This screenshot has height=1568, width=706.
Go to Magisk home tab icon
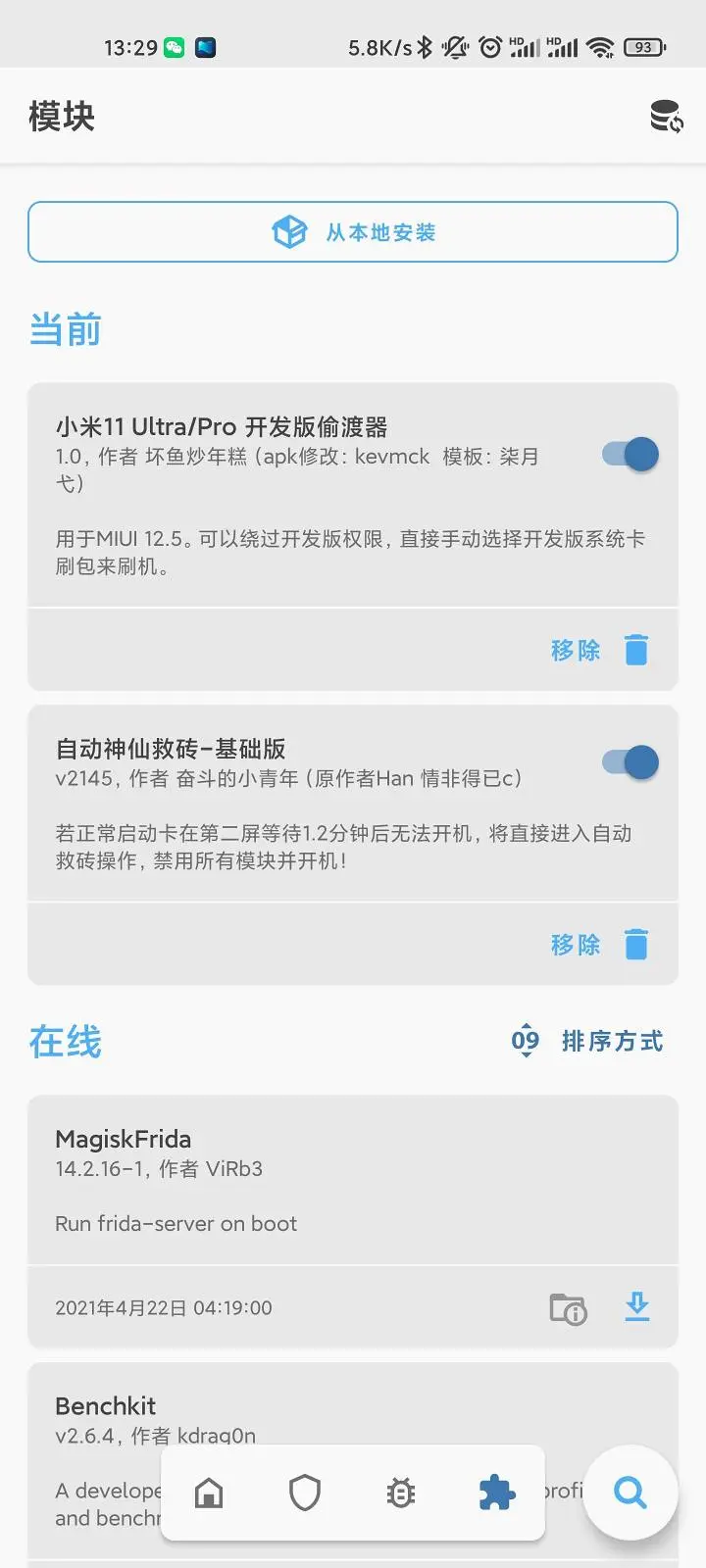click(x=209, y=1494)
